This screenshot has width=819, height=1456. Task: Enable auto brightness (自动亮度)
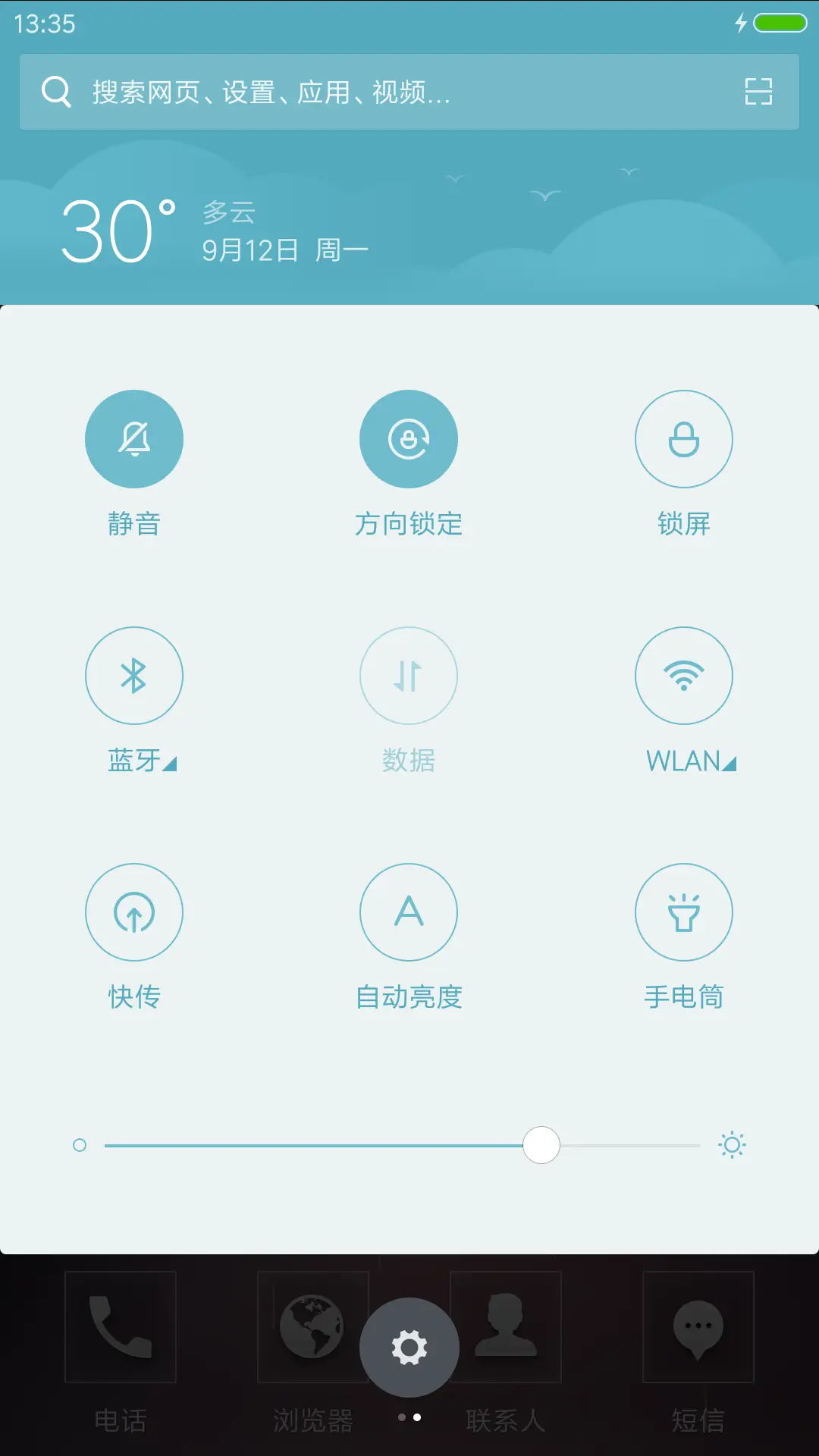409,912
